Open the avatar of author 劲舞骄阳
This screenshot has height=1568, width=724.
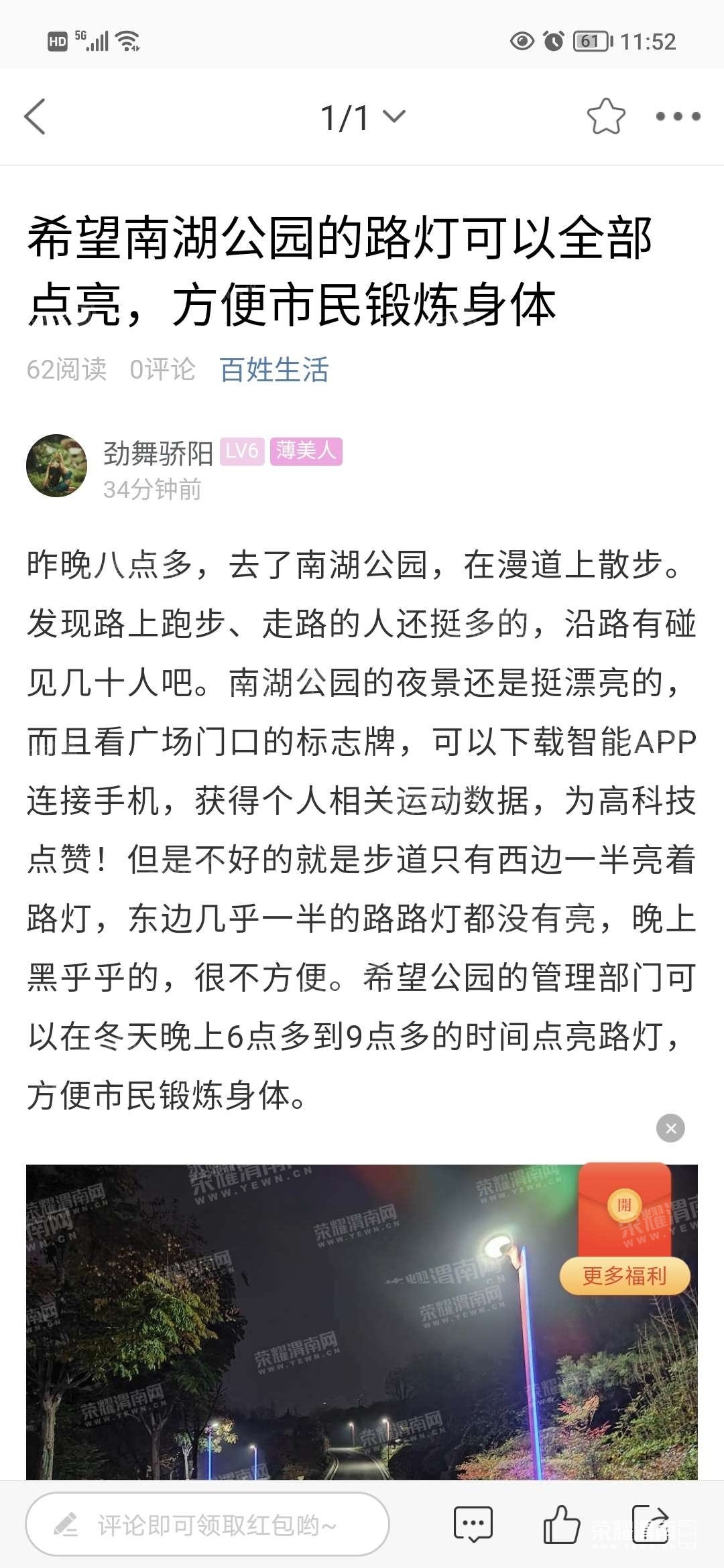click(x=57, y=466)
